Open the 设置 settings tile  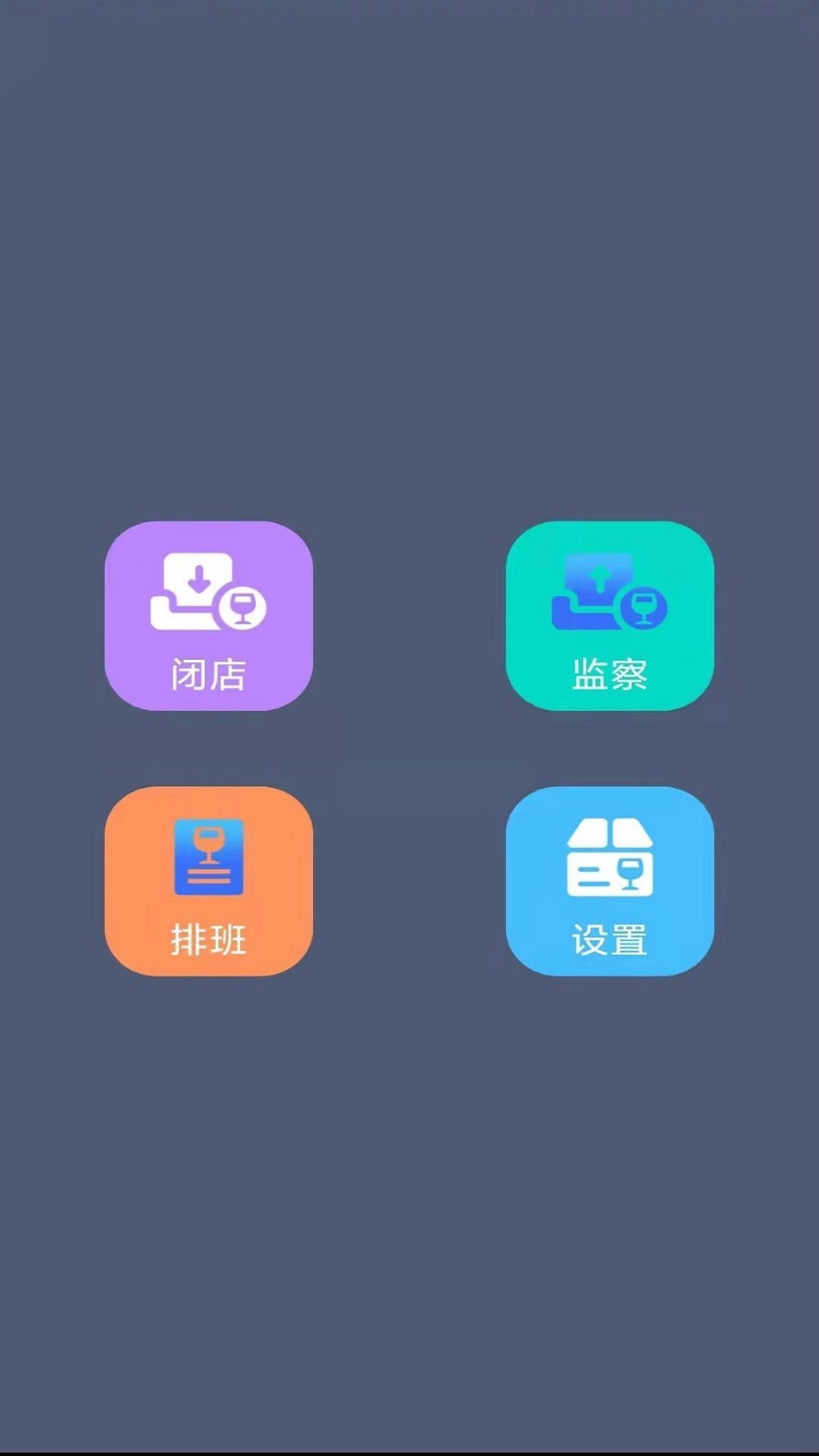point(609,881)
